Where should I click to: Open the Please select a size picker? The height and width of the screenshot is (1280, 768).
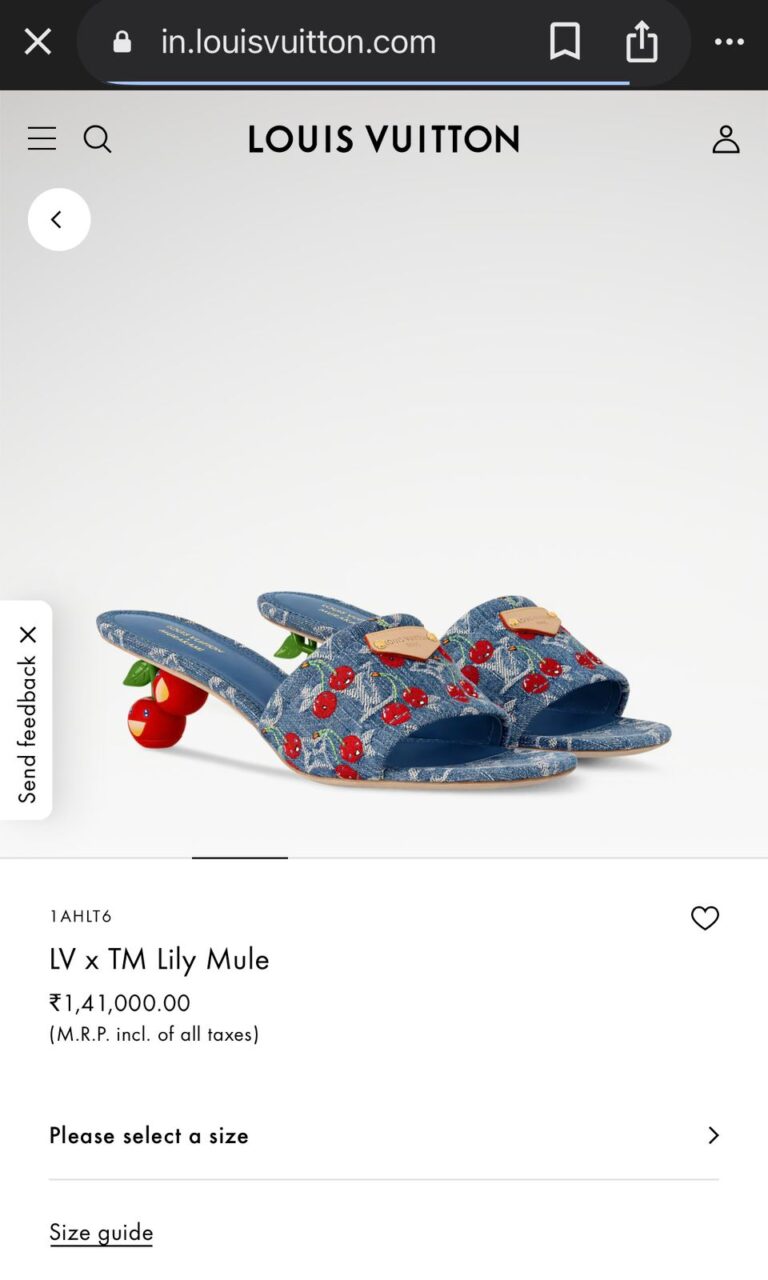point(149,1136)
